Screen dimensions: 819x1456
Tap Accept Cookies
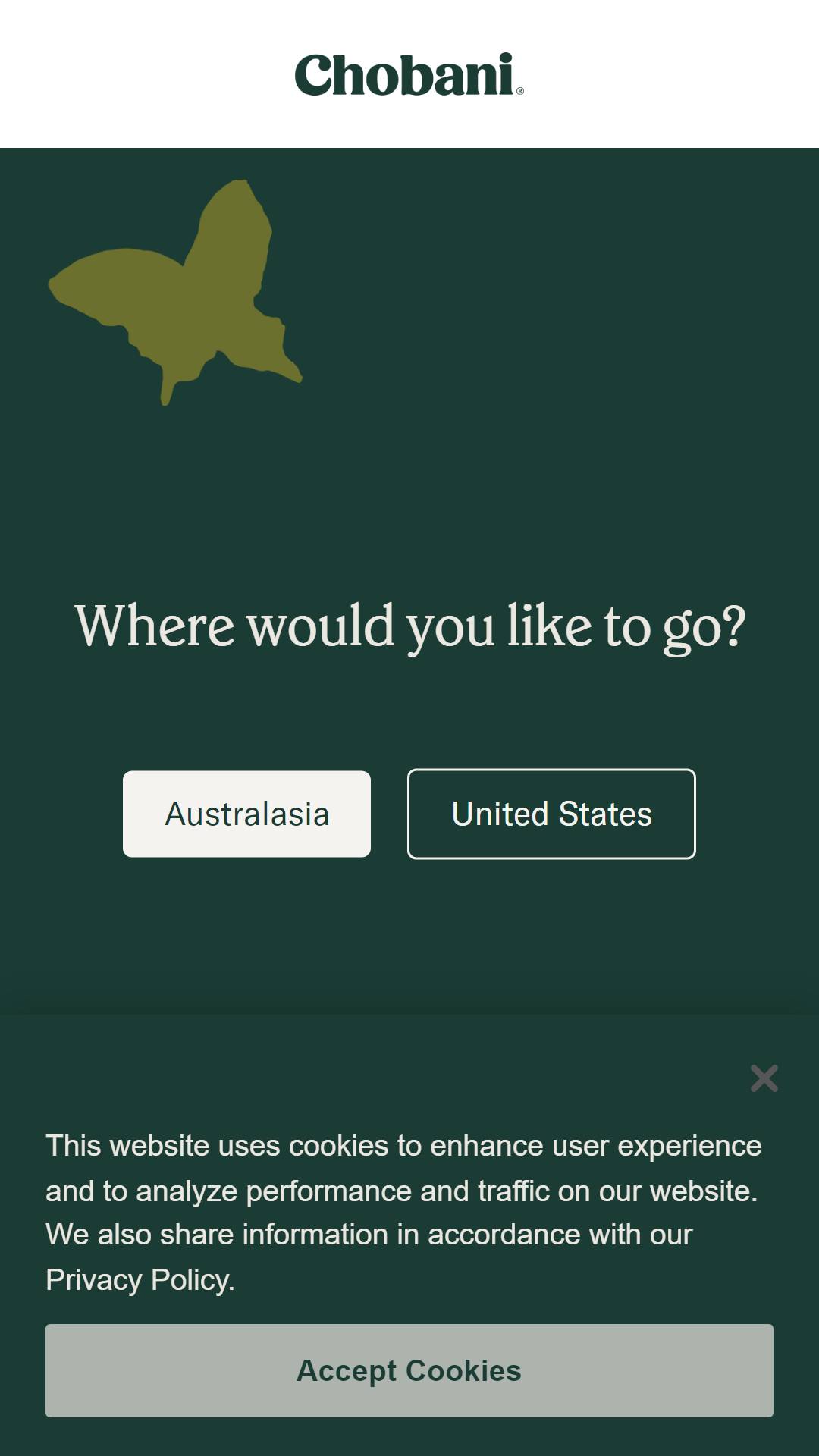(409, 1370)
